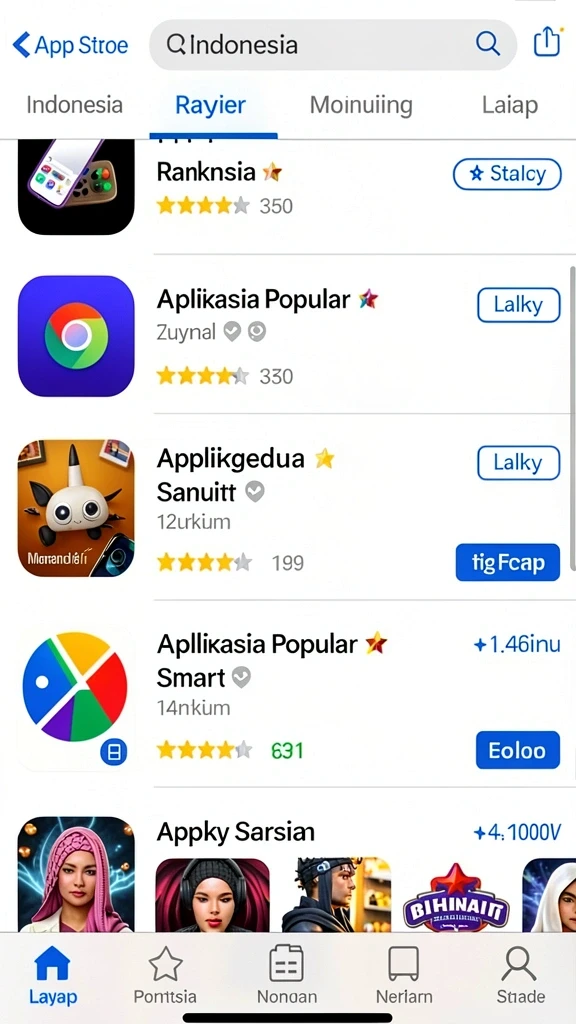This screenshot has width=576, height=1024.
Task: Open the Nonoan bottom tab
Action: [x=287, y=976]
